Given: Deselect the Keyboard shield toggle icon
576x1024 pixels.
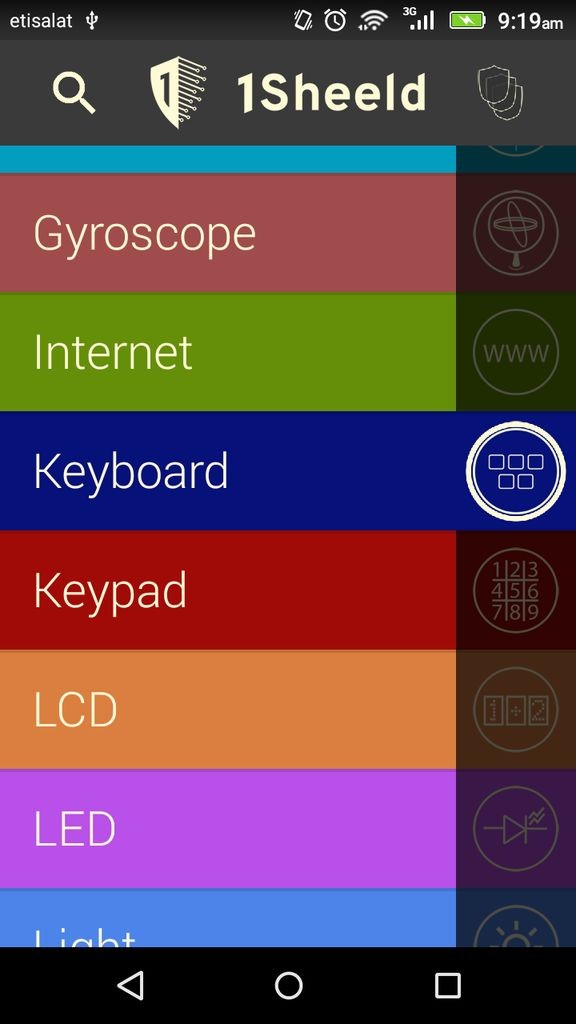Looking at the screenshot, I should coord(516,471).
